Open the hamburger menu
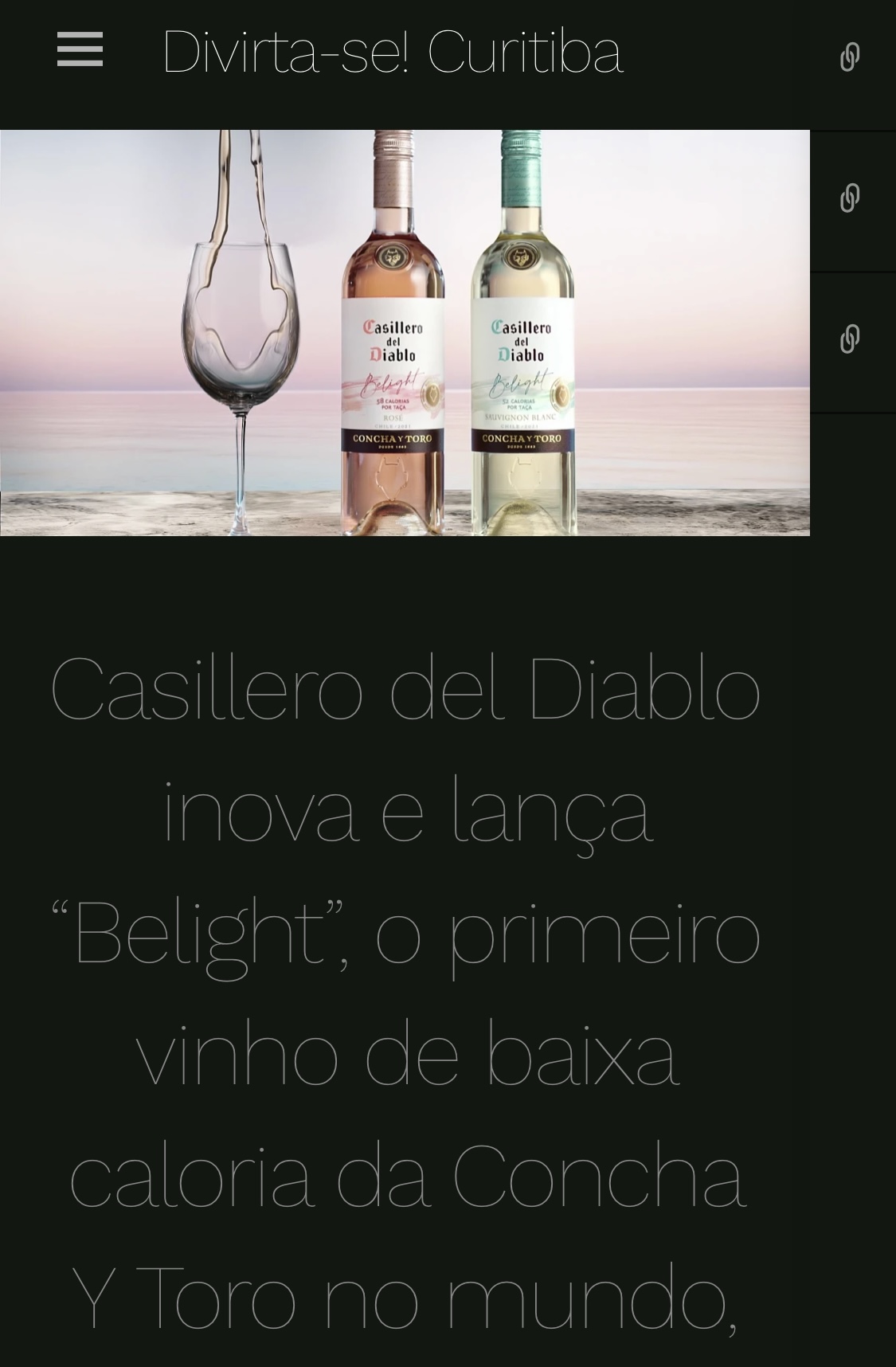 click(x=80, y=50)
